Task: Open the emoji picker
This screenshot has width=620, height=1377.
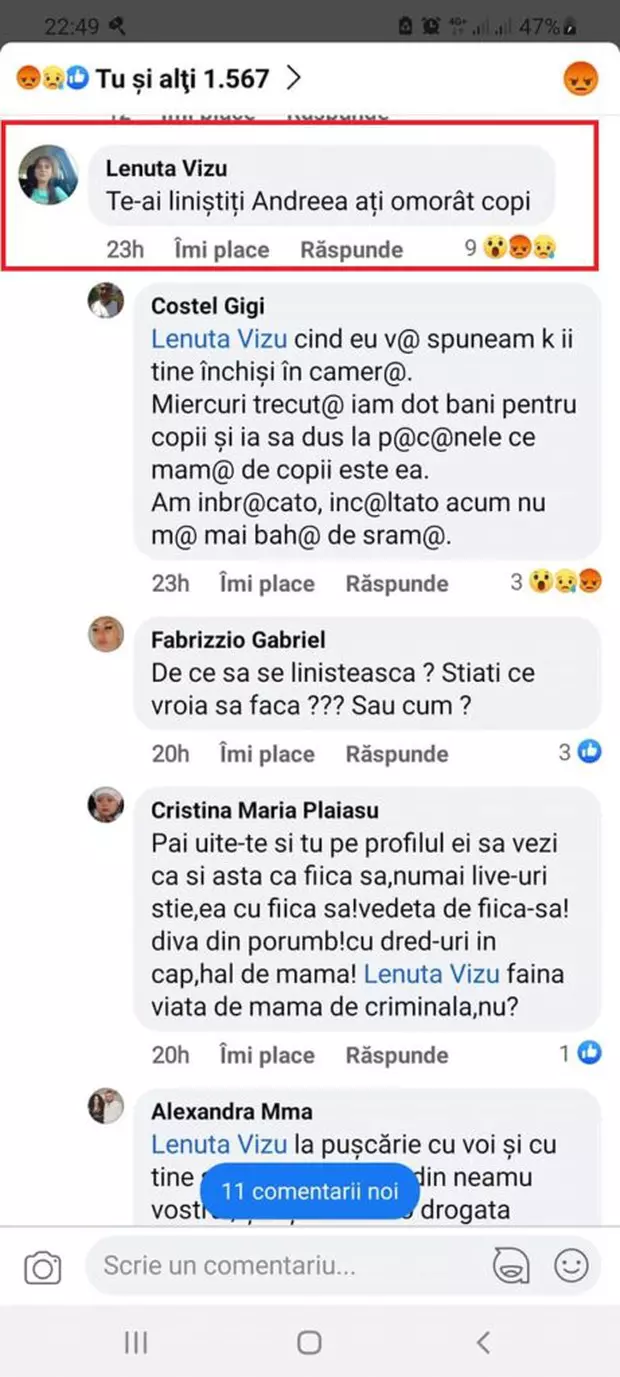Action: tap(571, 1267)
